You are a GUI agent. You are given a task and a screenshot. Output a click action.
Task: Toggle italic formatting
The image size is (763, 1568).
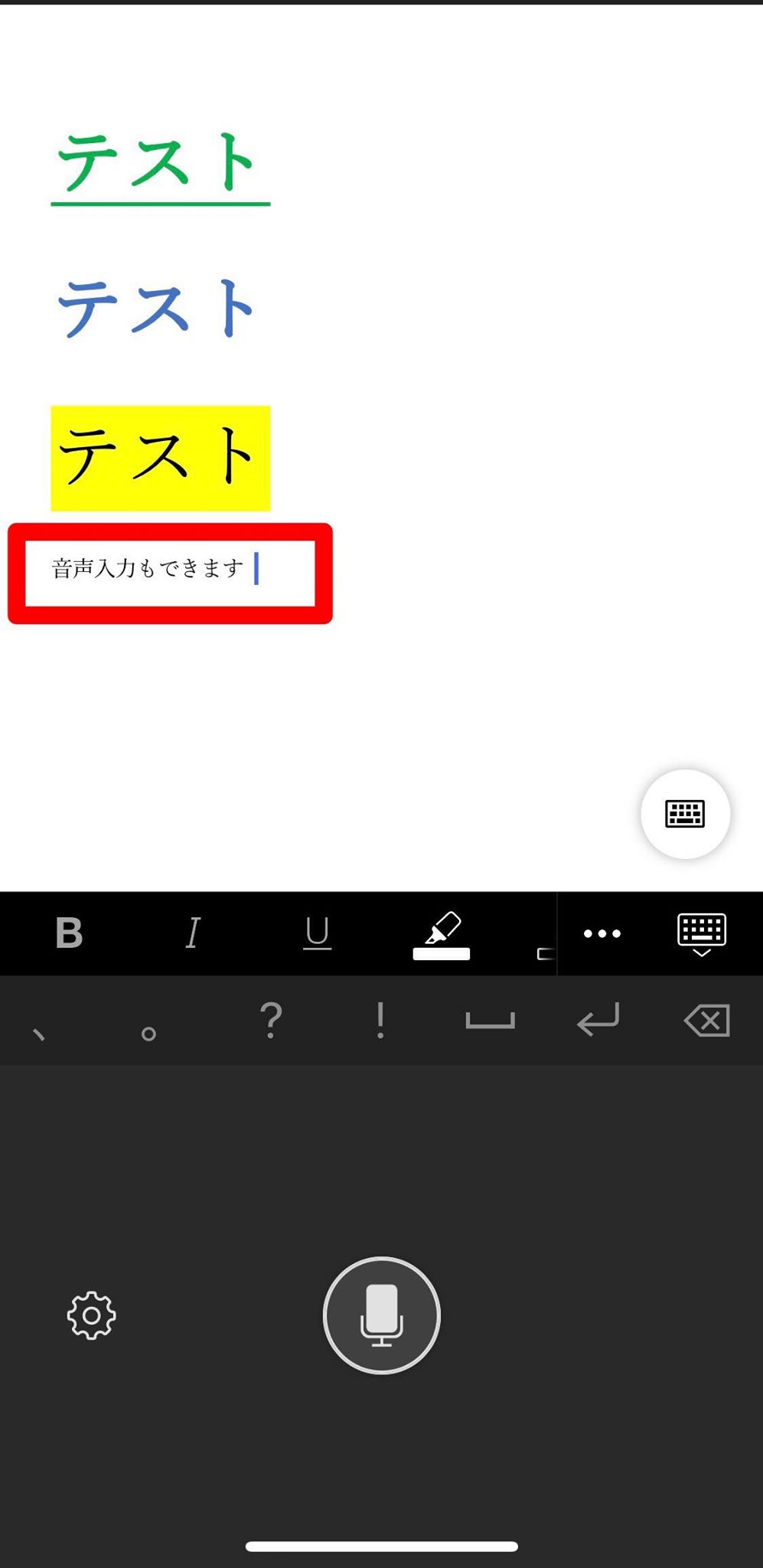194,933
